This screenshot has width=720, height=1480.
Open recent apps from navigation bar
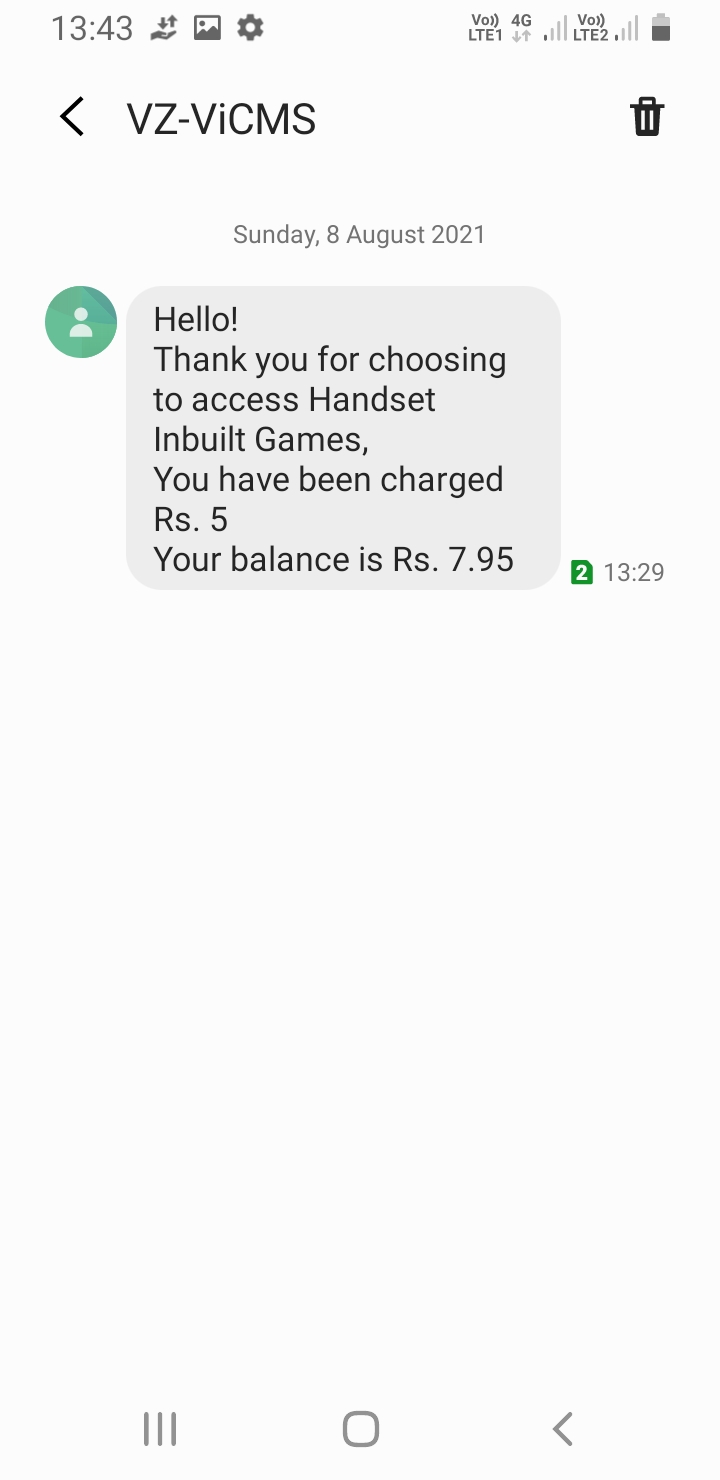[x=160, y=1429]
